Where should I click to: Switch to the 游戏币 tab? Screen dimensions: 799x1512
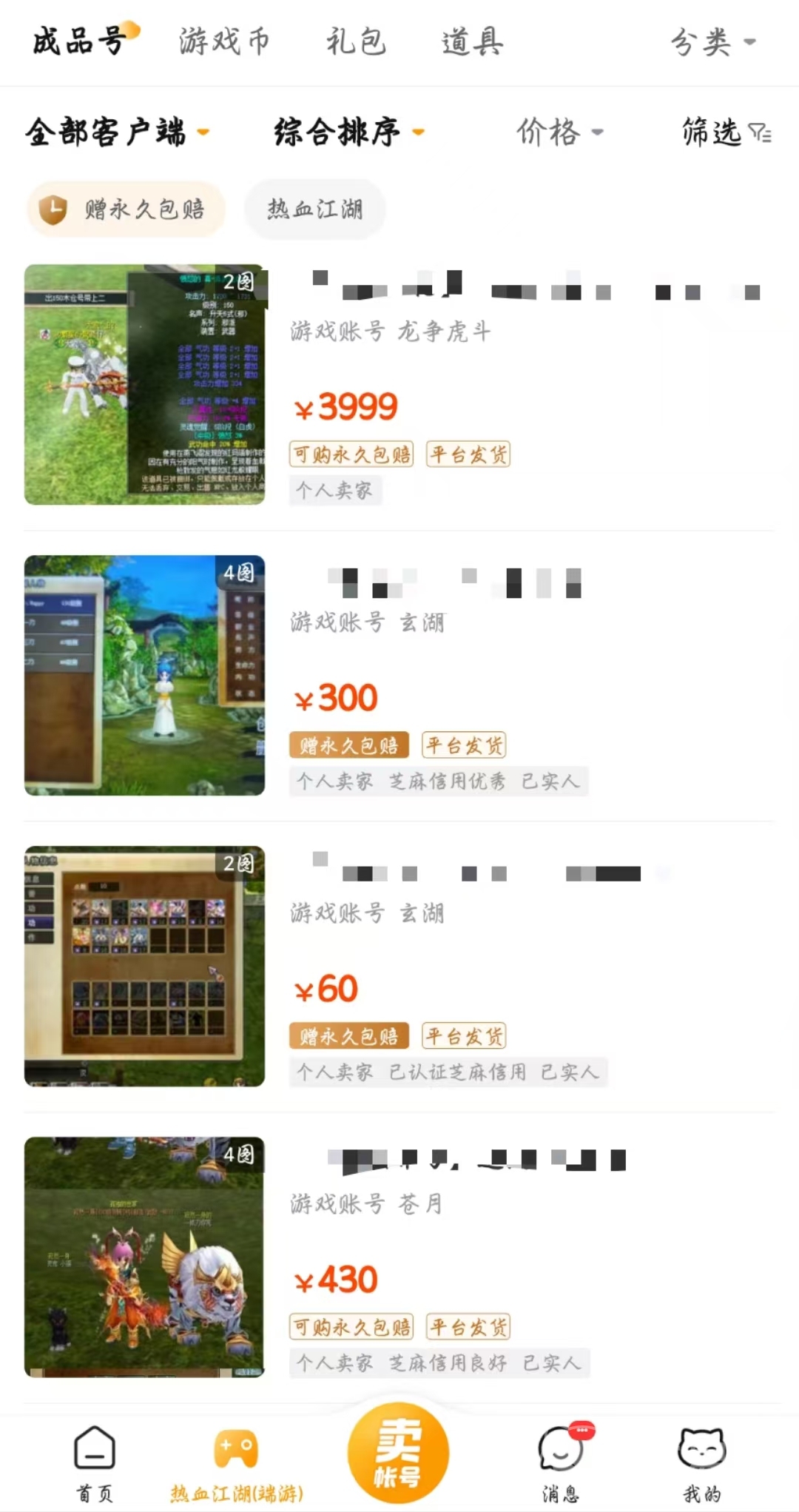(223, 41)
